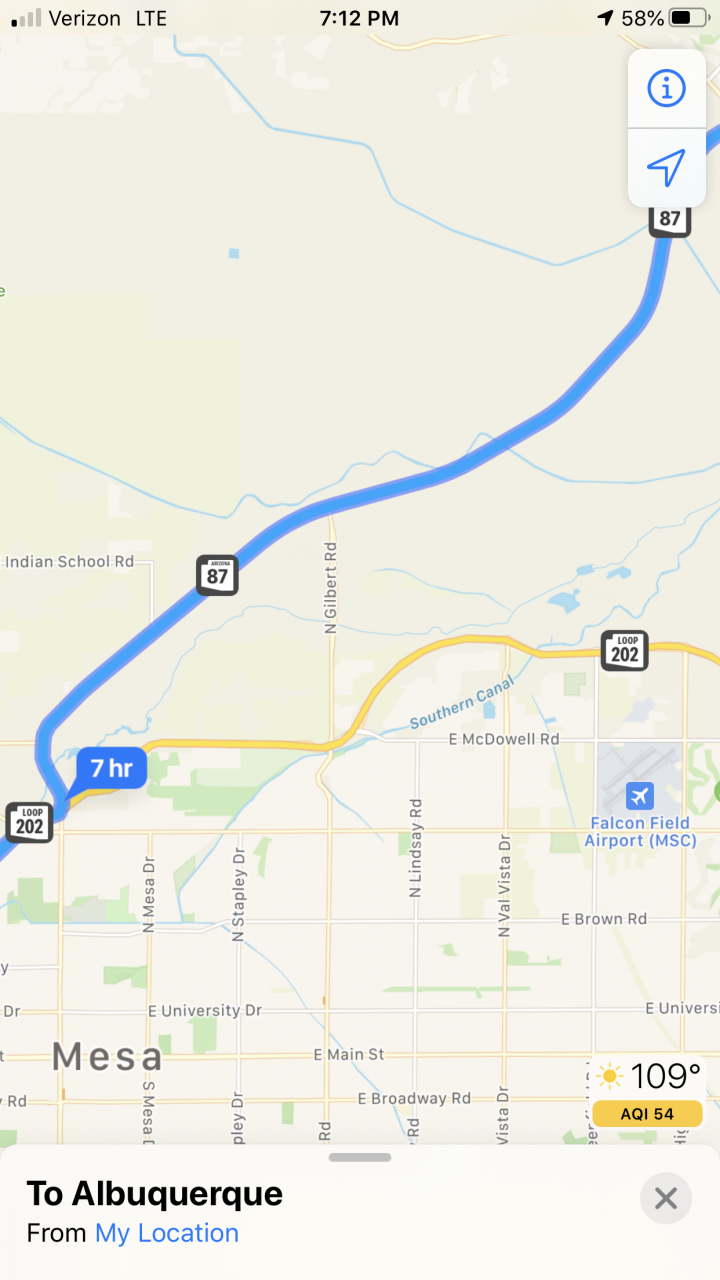Image resolution: width=720 pixels, height=1280 pixels.
Task: Tap the current location arrow button
Action: [666, 168]
